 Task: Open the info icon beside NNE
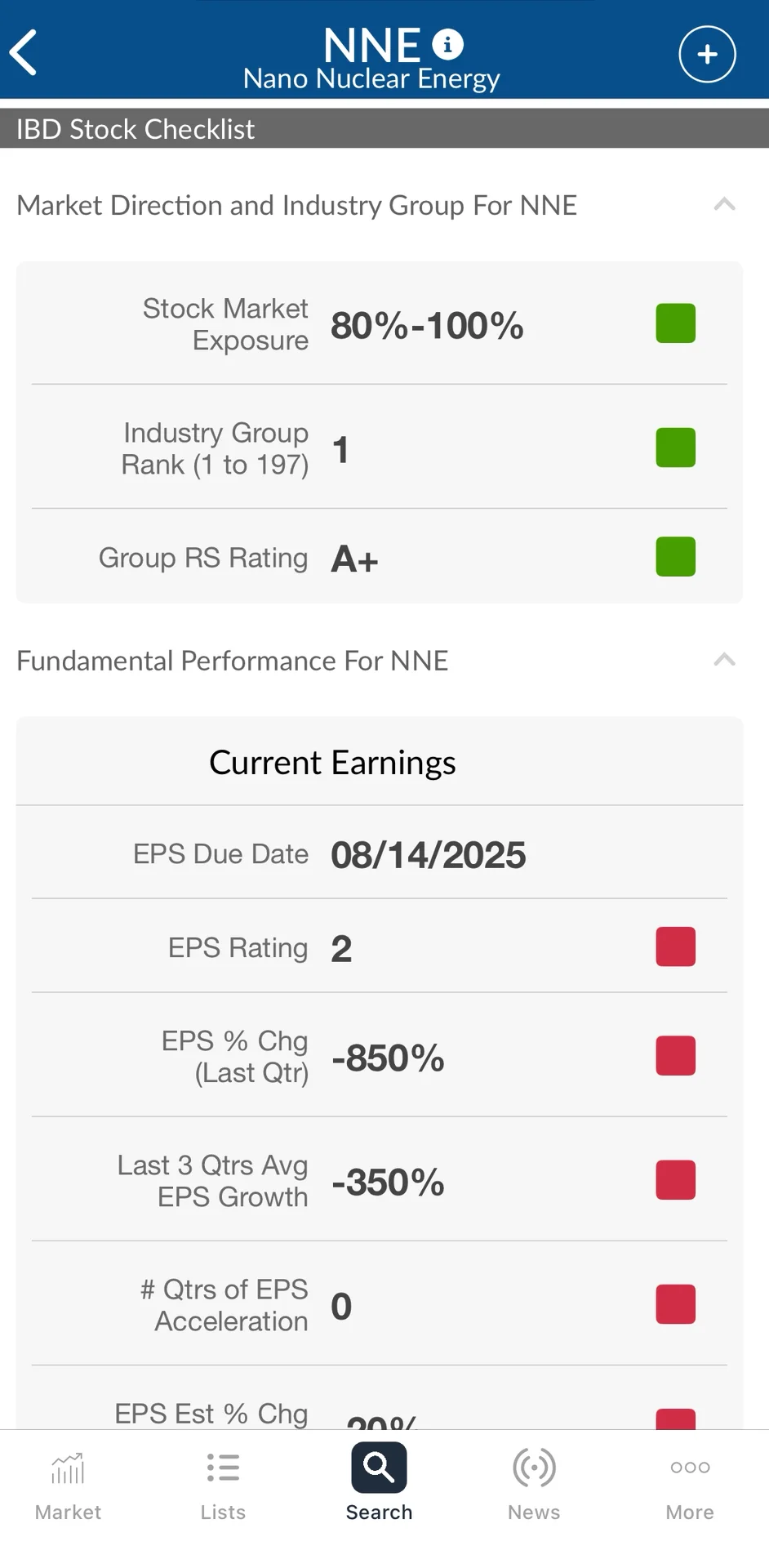click(447, 44)
